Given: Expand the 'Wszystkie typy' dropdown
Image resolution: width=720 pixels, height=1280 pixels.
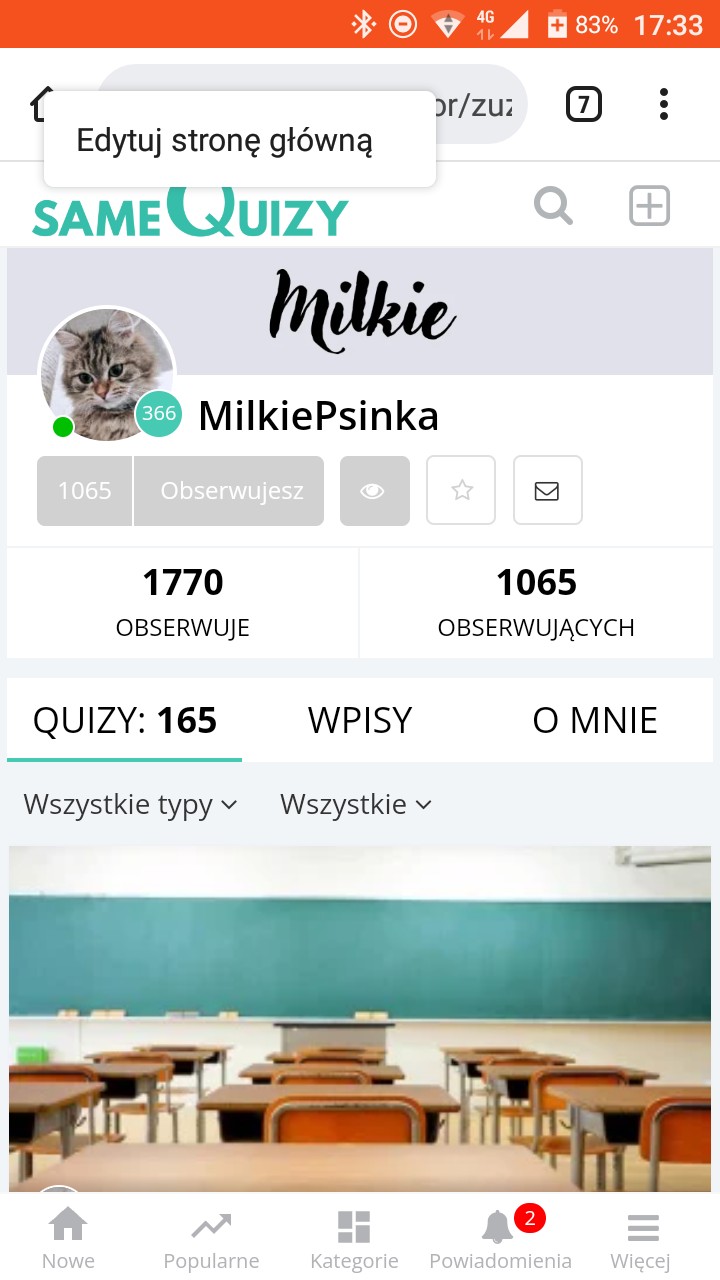Looking at the screenshot, I should point(130,805).
